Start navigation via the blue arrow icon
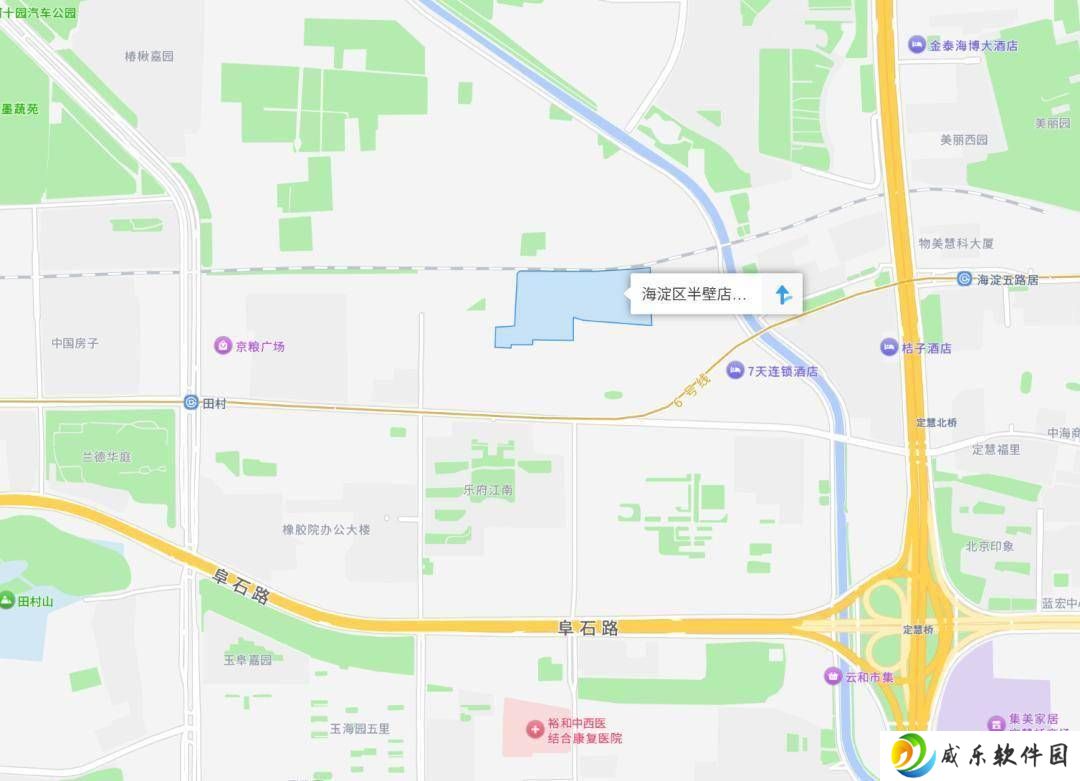This screenshot has height=781, width=1080. point(784,295)
